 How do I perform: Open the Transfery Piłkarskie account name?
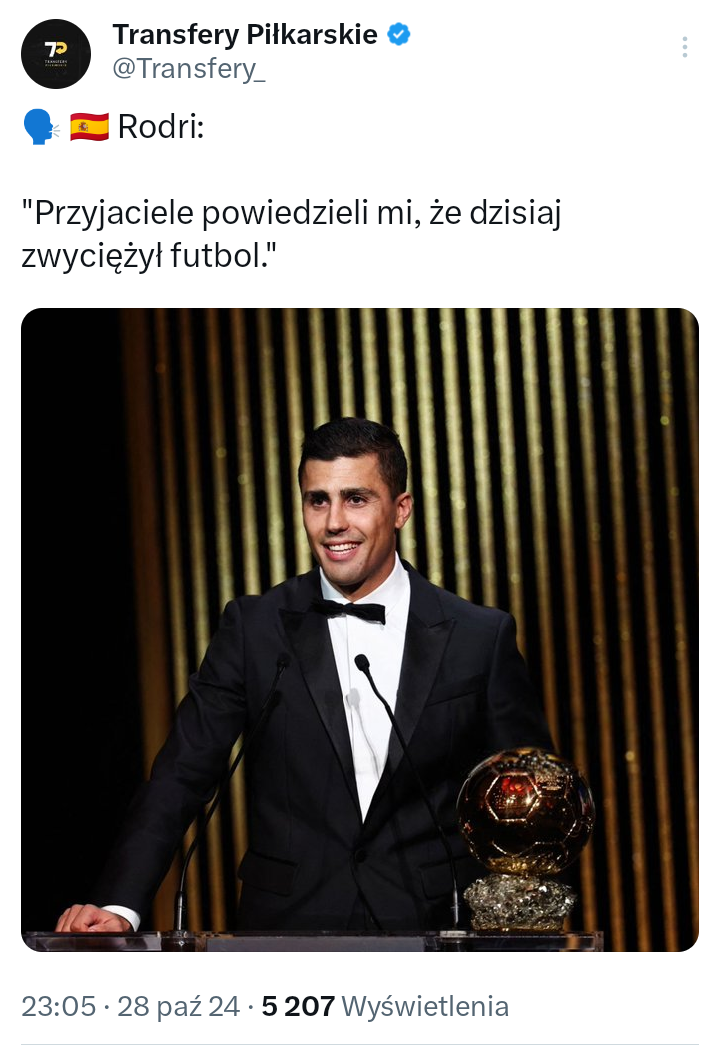click(x=244, y=35)
